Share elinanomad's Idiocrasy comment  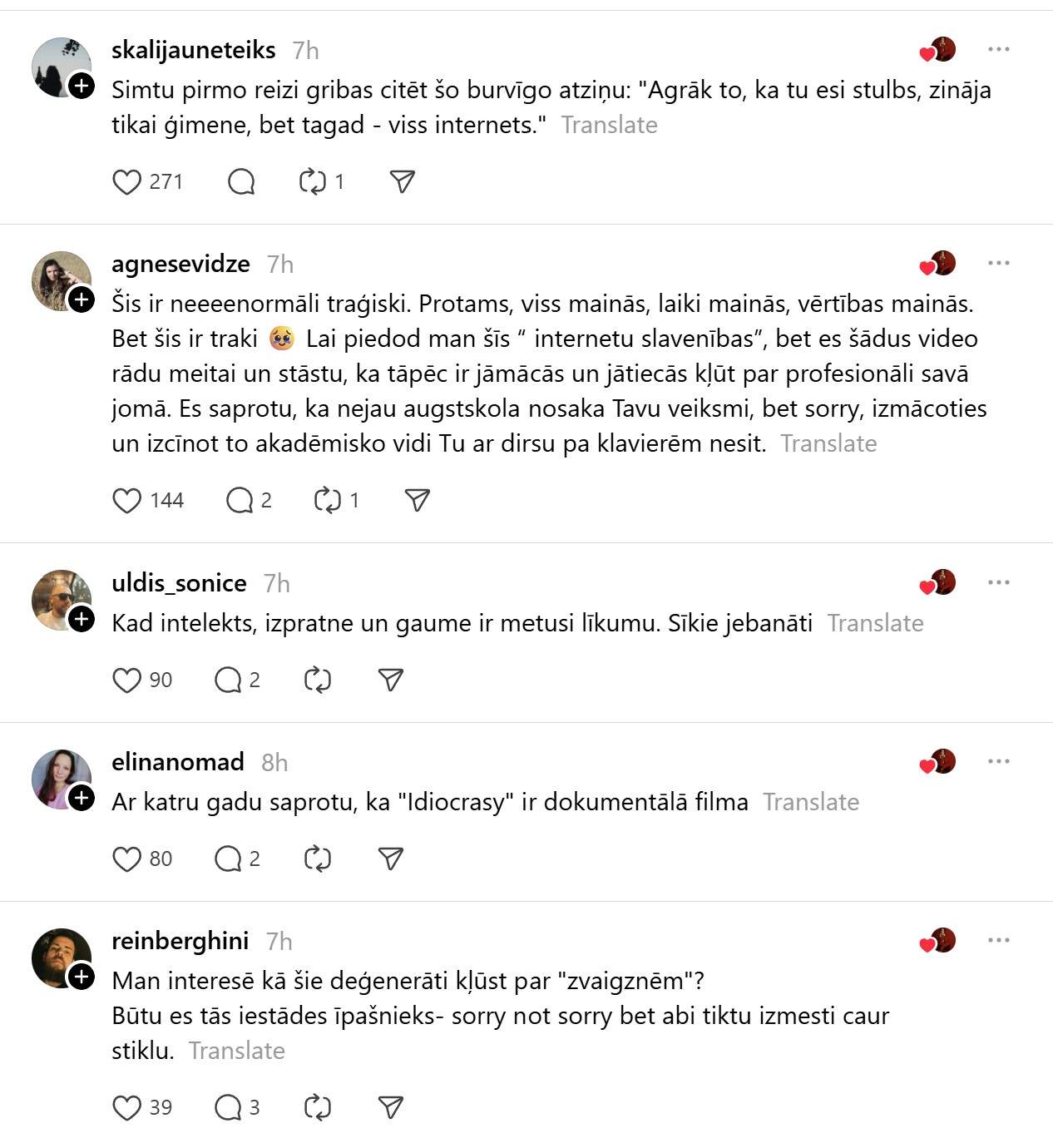(x=391, y=859)
